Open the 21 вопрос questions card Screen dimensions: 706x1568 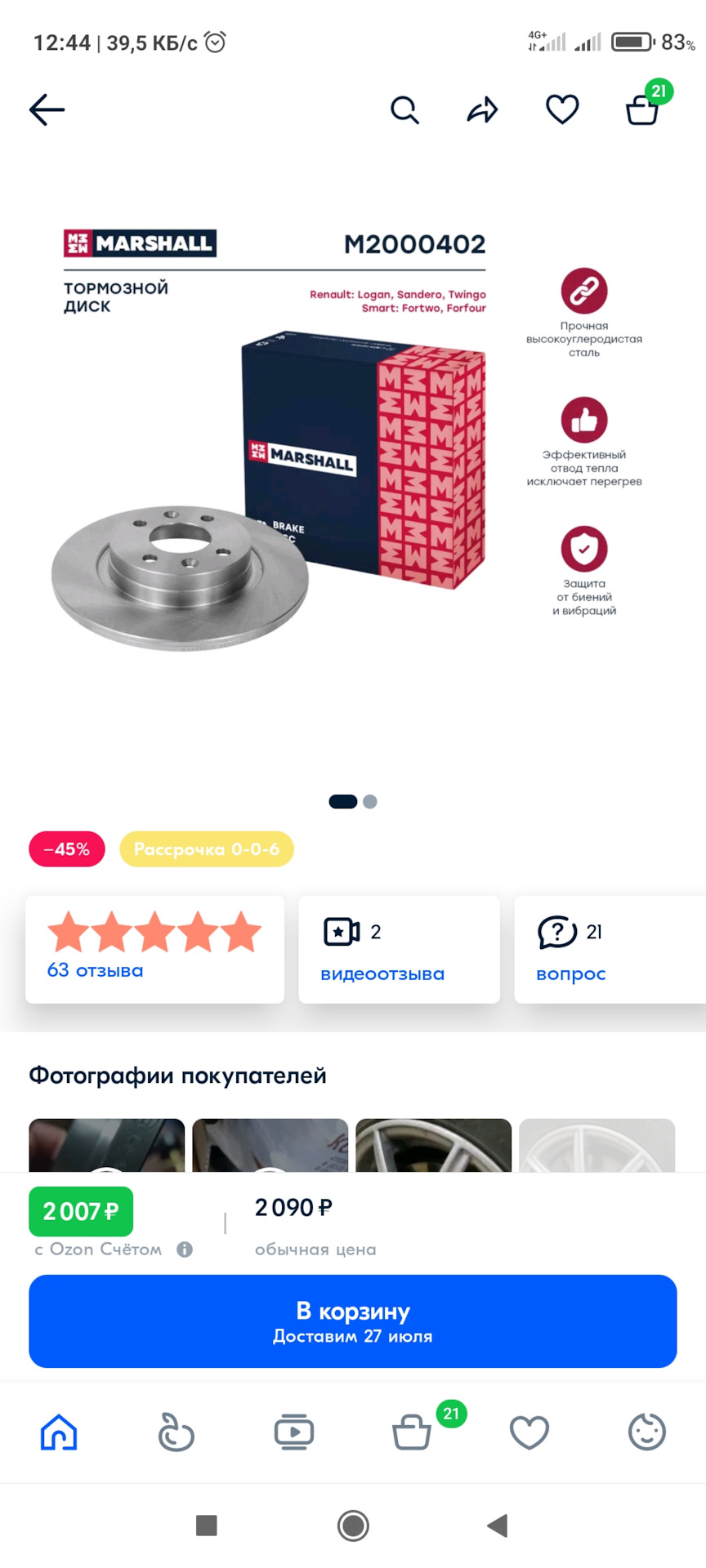coord(609,949)
